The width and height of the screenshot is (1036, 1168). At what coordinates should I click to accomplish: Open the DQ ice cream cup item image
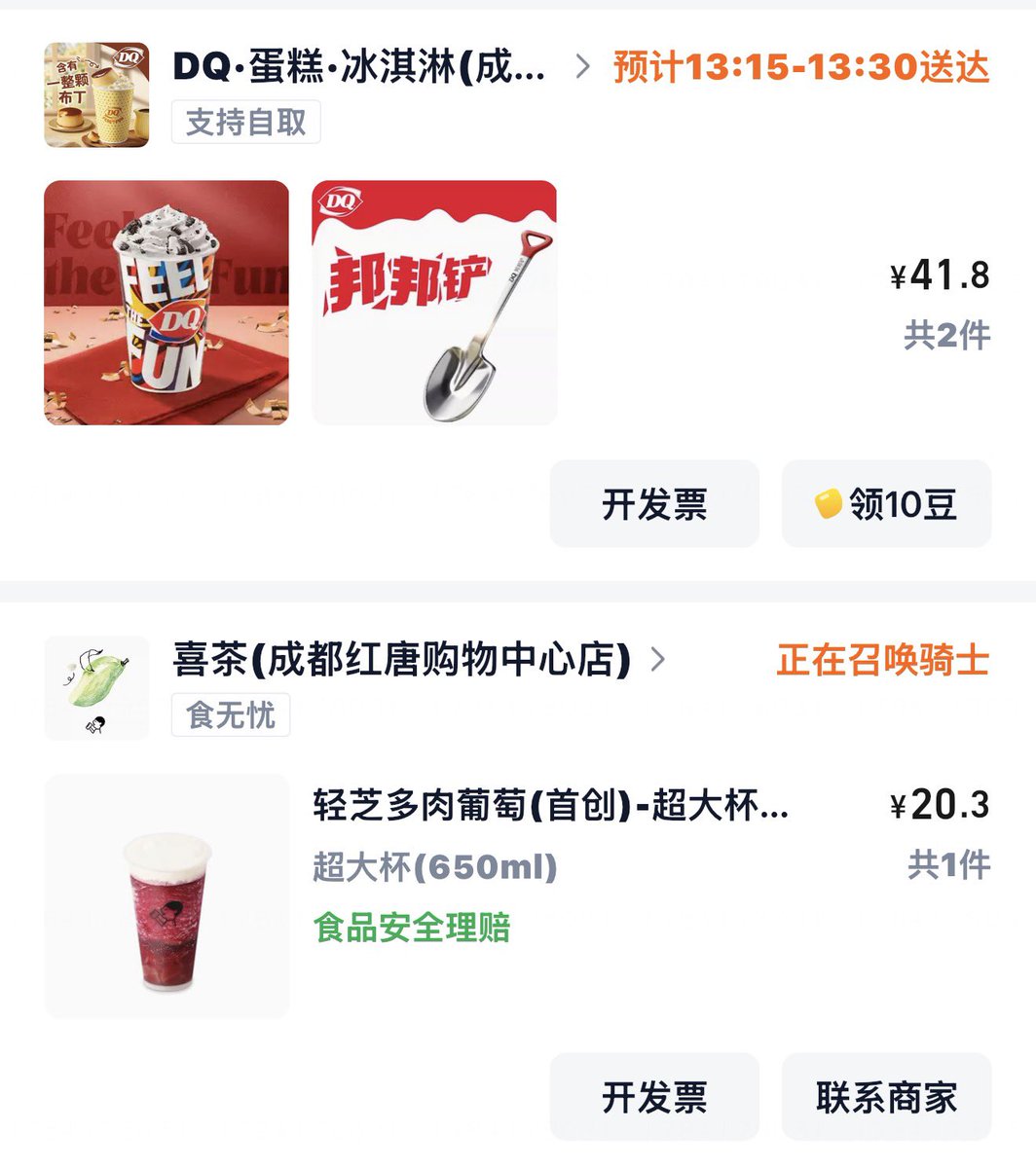click(166, 303)
